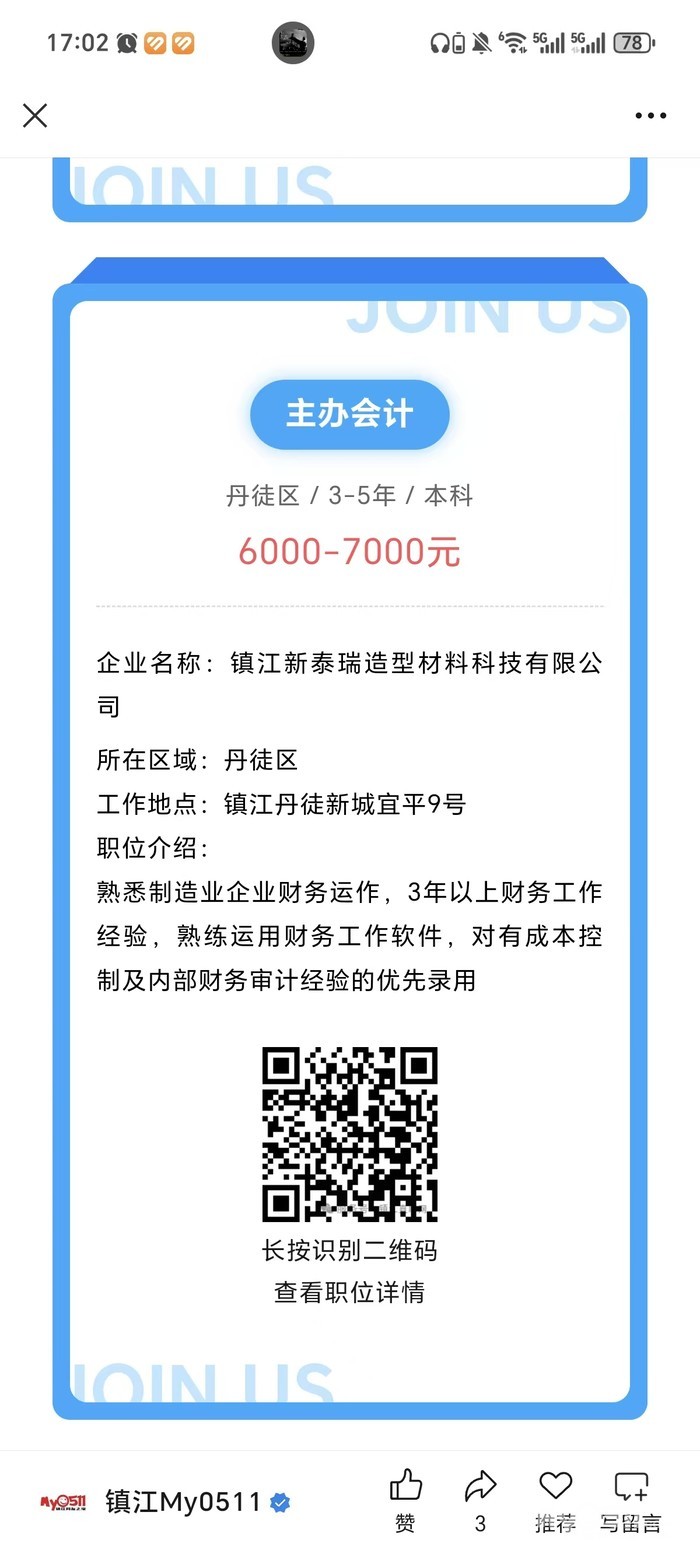
Task: Like this article with 赞
Action: tap(405, 1498)
